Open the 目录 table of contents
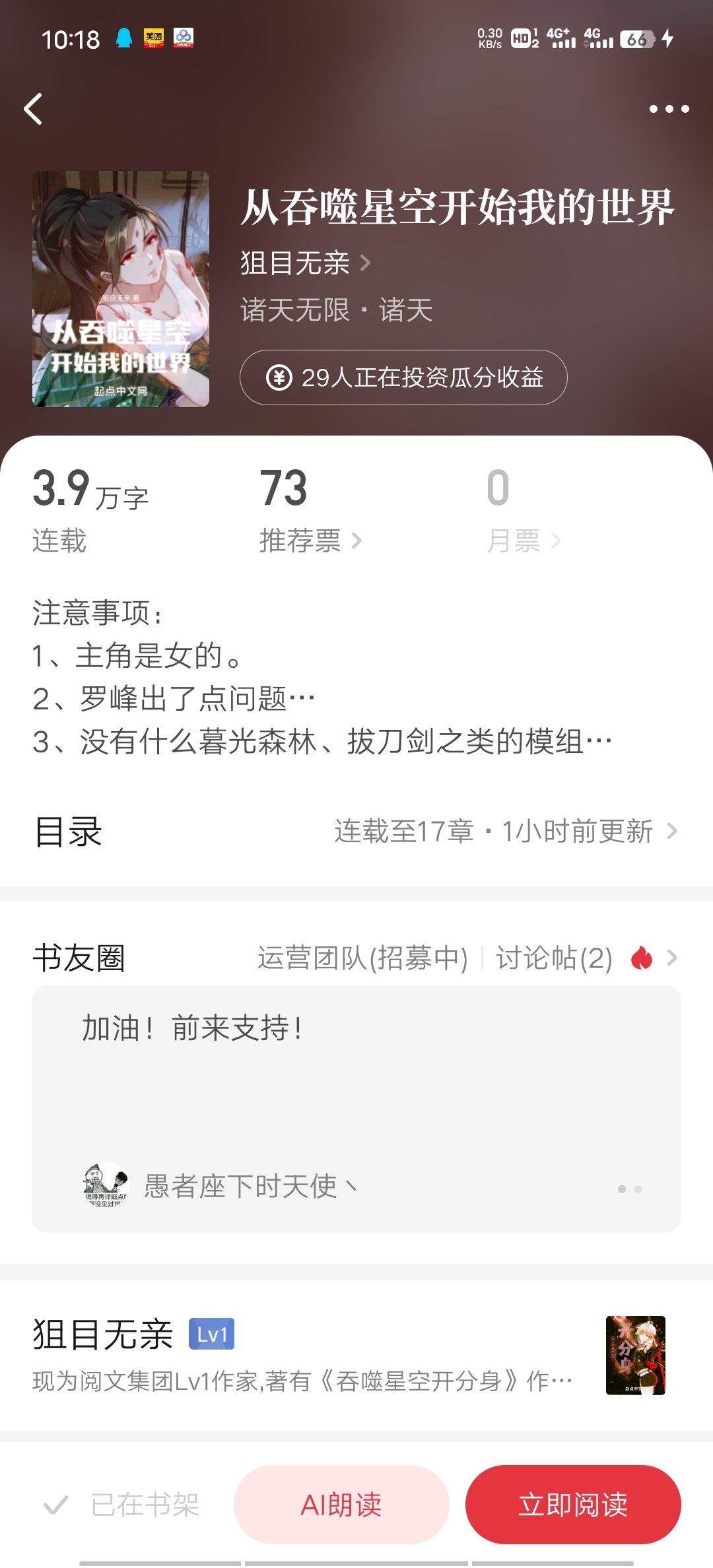 click(x=356, y=831)
